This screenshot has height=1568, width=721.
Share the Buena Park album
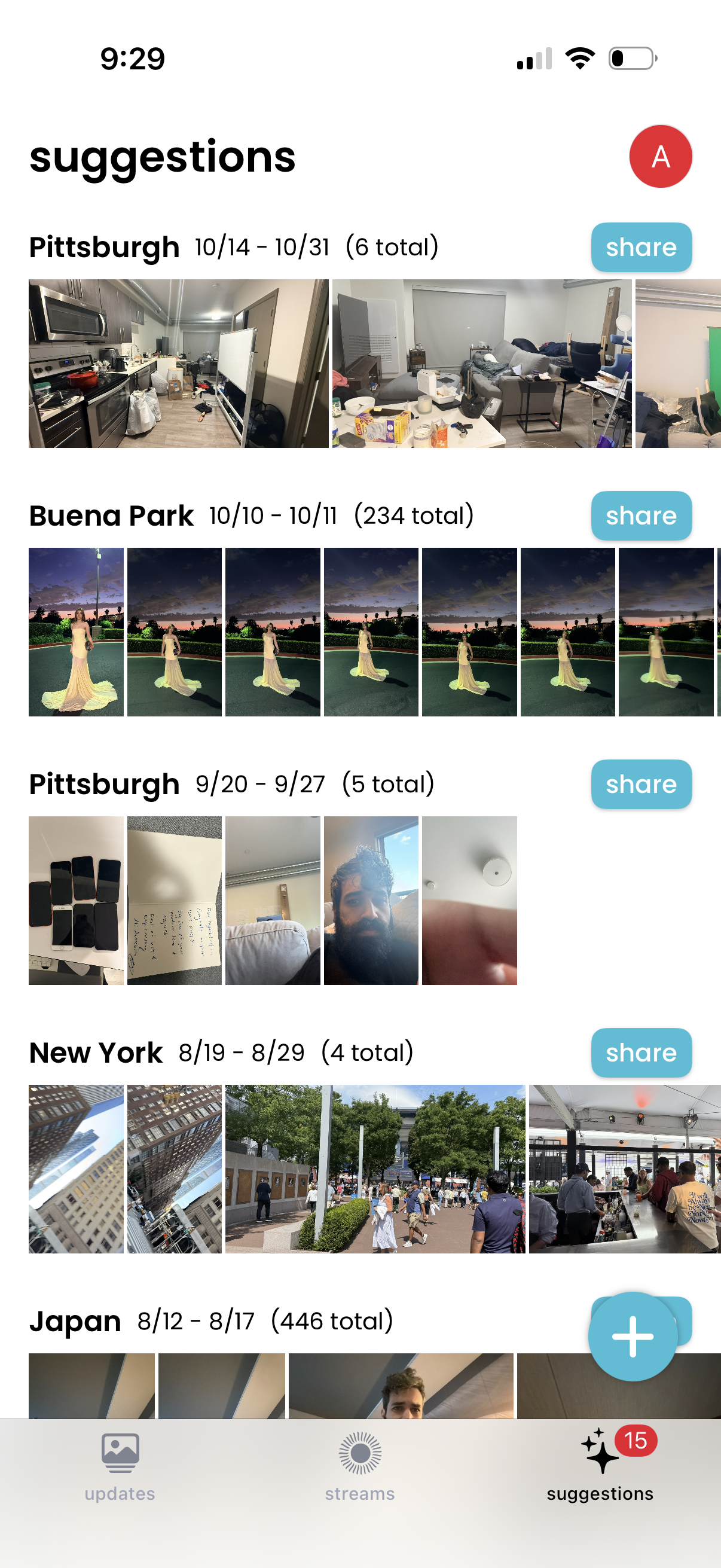click(641, 515)
